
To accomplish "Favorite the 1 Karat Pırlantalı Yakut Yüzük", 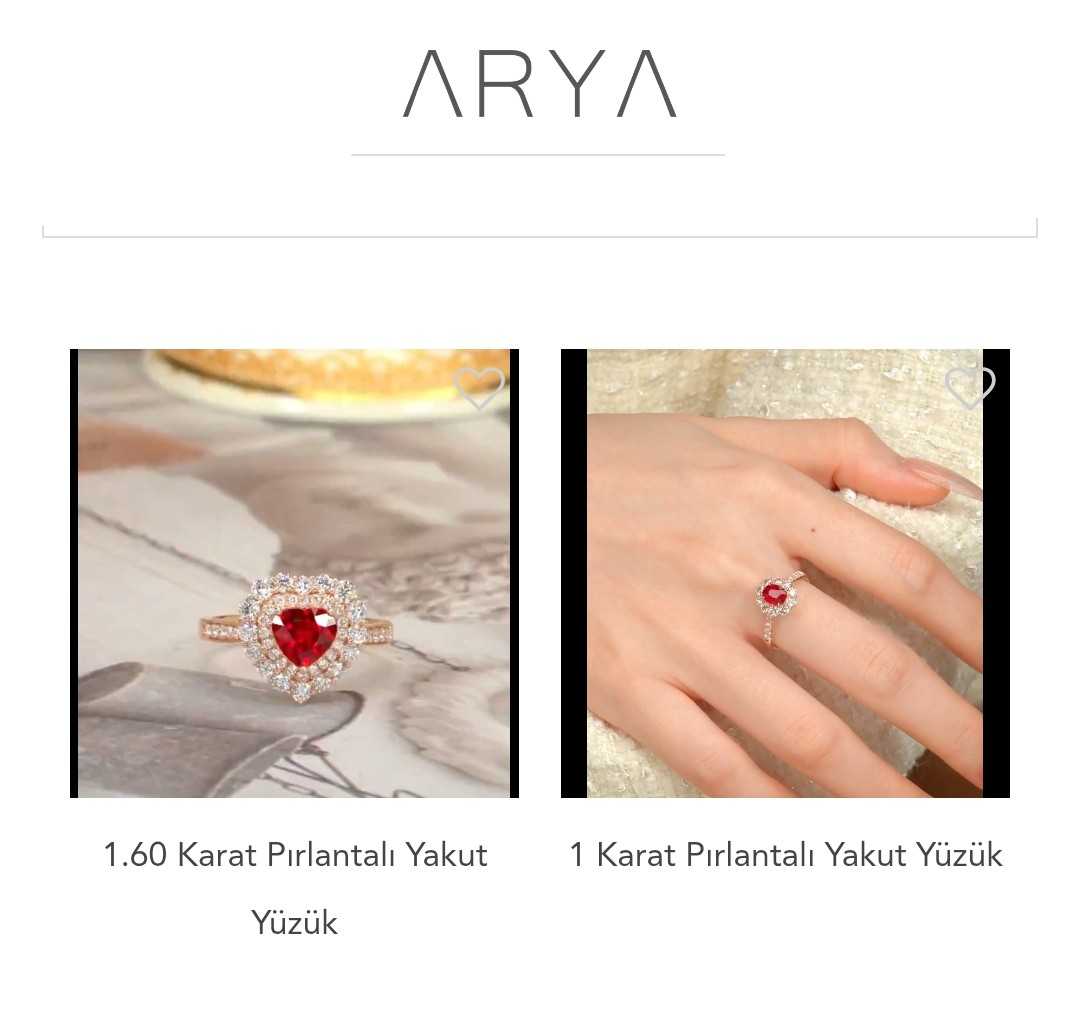I will pos(970,387).
